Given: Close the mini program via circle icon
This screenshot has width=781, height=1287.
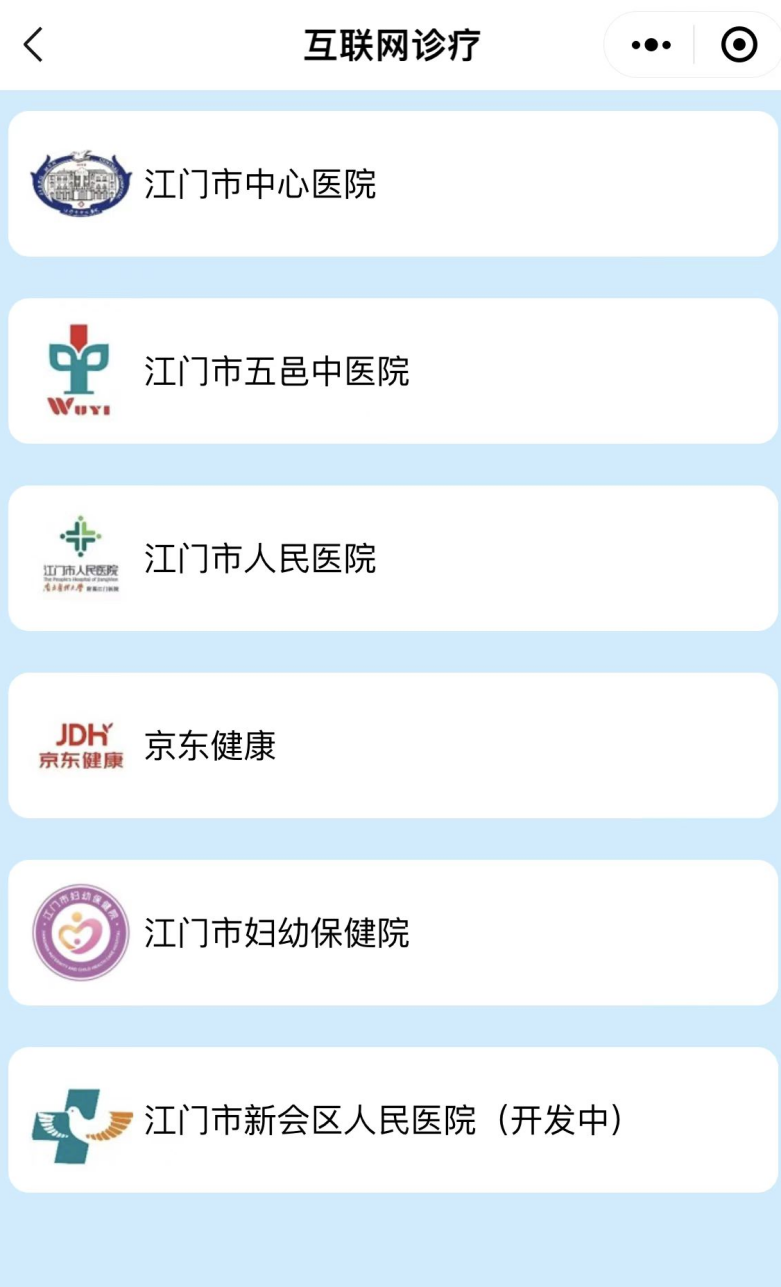Looking at the screenshot, I should tap(739, 45).
